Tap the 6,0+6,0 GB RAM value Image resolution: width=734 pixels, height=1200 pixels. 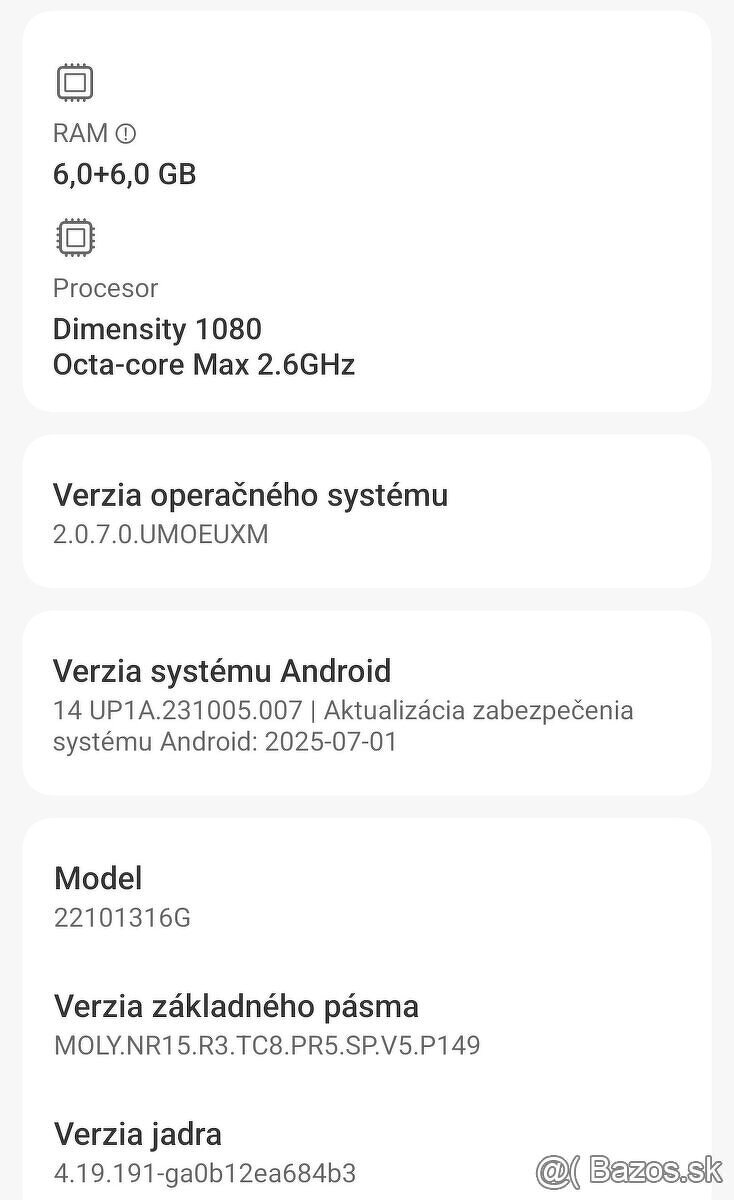125,174
